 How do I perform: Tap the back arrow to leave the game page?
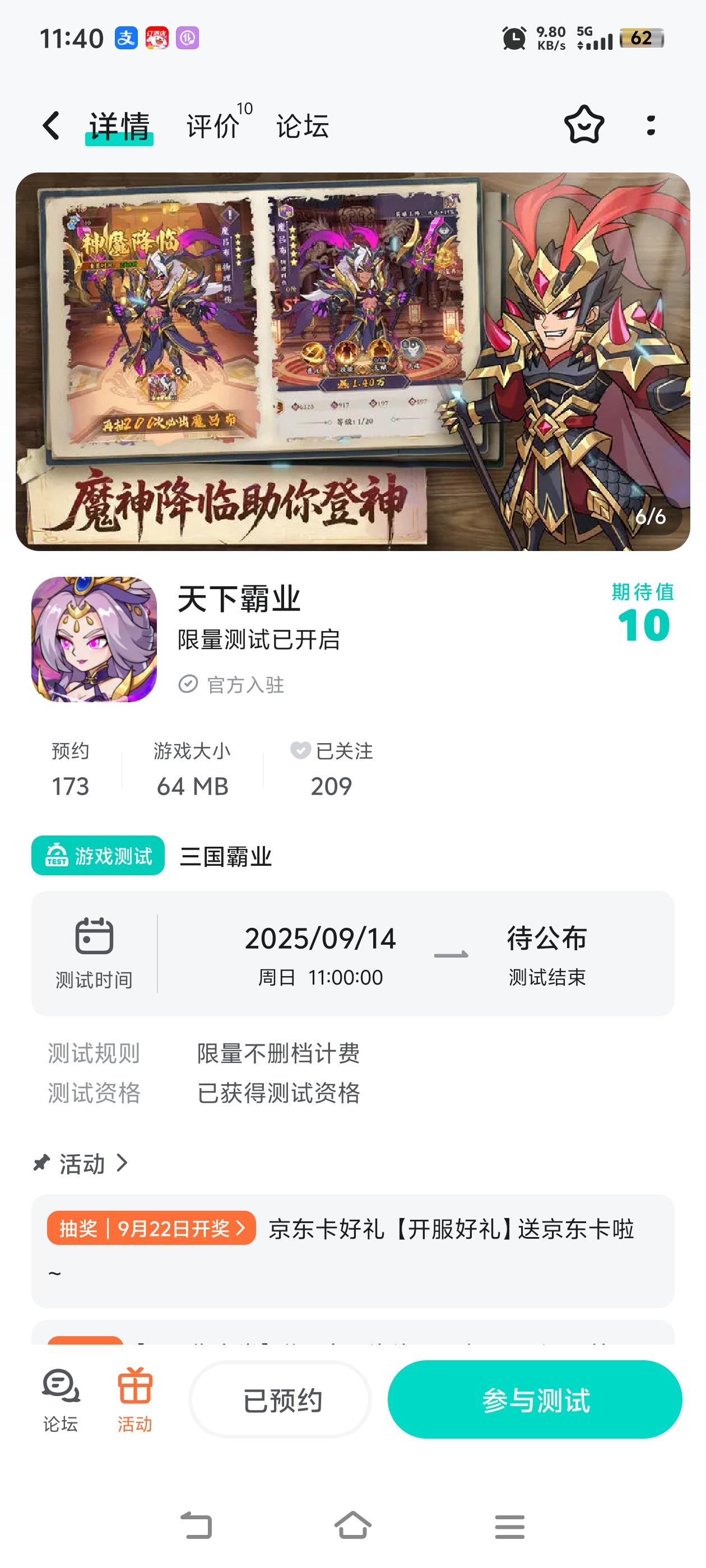click(50, 125)
